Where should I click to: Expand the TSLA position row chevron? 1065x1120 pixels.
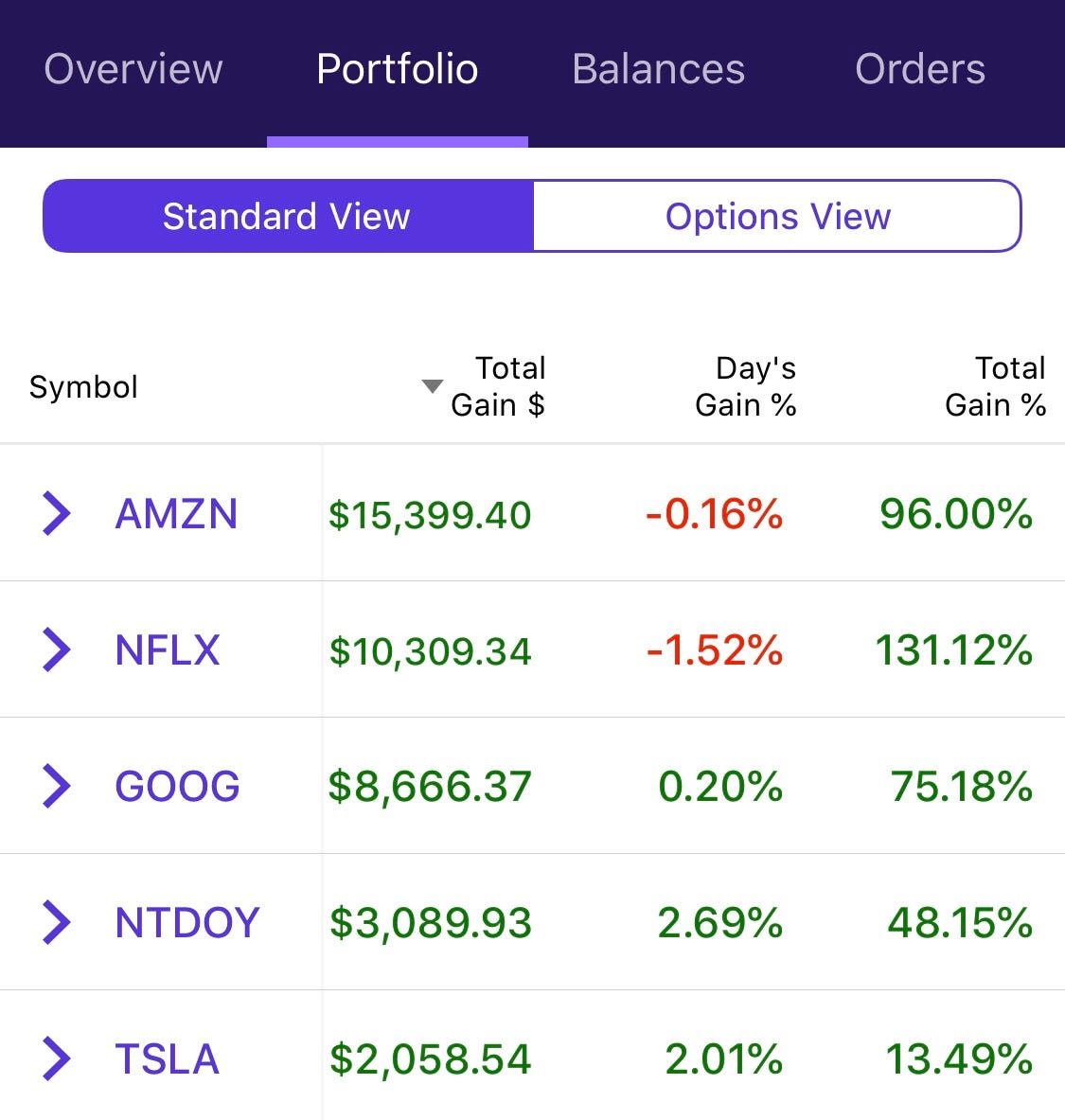point(57,1058)
